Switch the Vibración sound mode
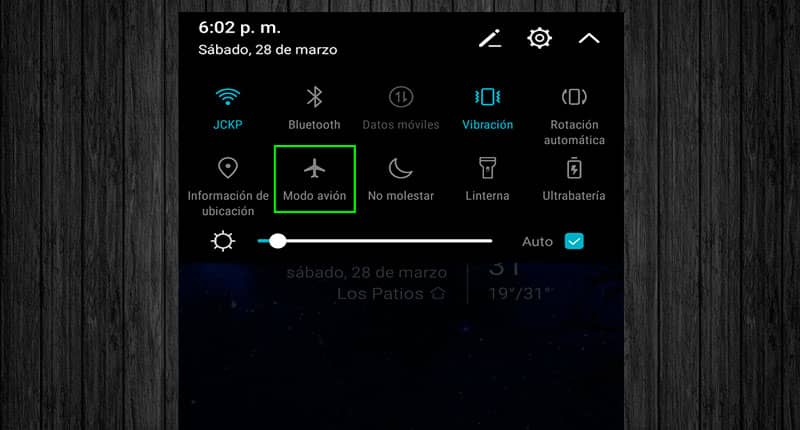800x430 pixels. [487, 98]
